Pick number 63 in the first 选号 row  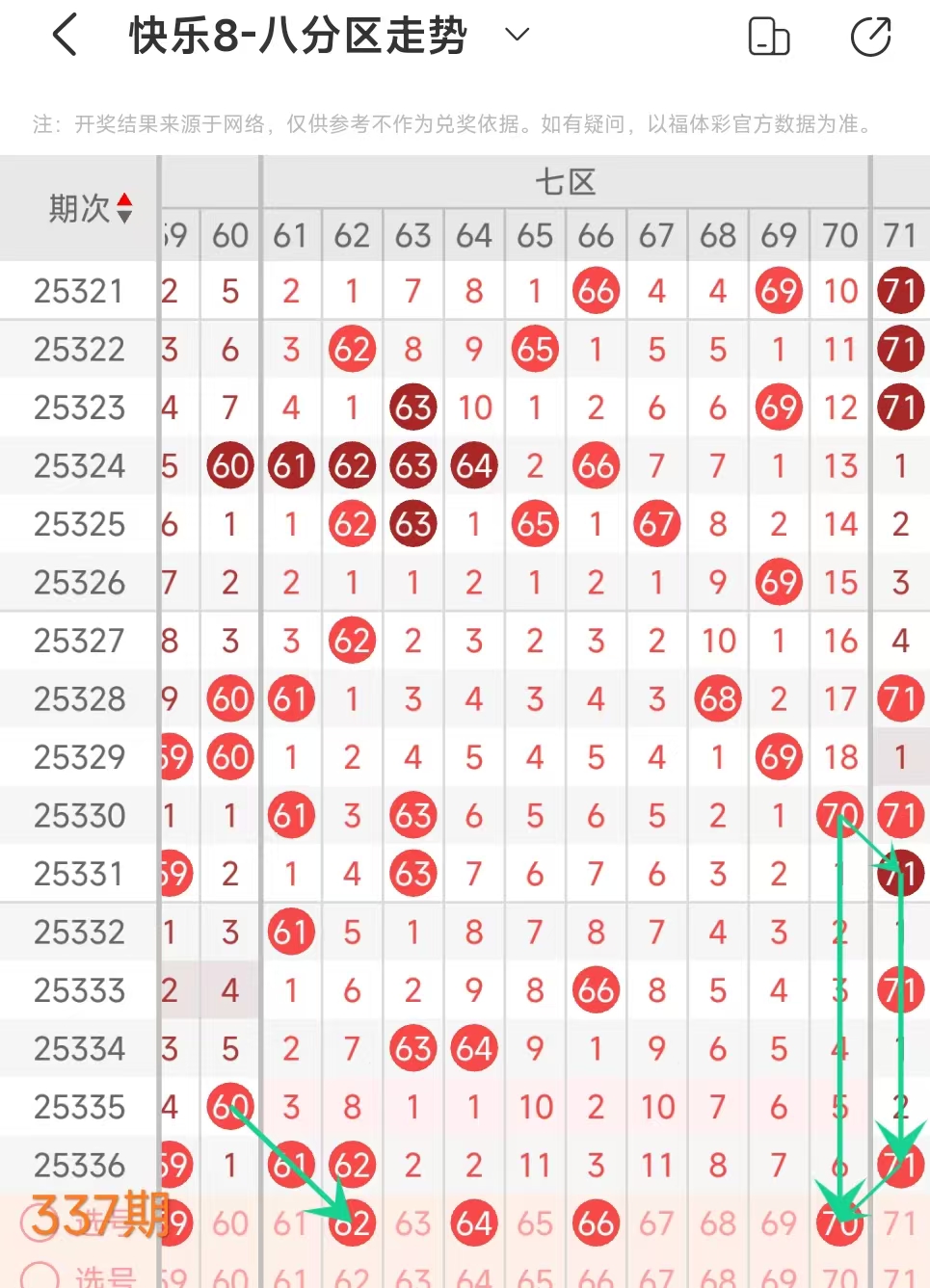tap(412, 1223)
